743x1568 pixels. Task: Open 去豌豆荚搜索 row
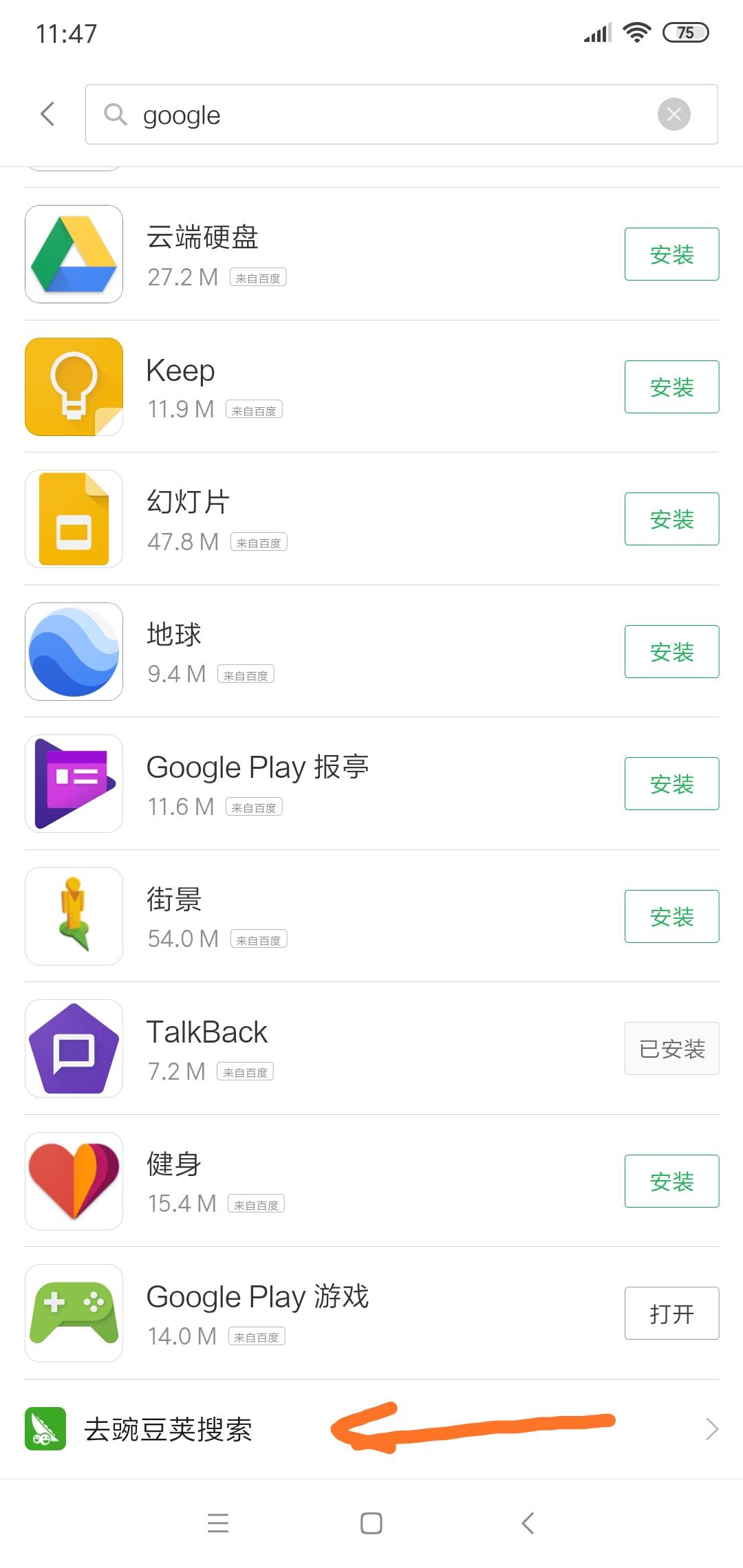371,1429
